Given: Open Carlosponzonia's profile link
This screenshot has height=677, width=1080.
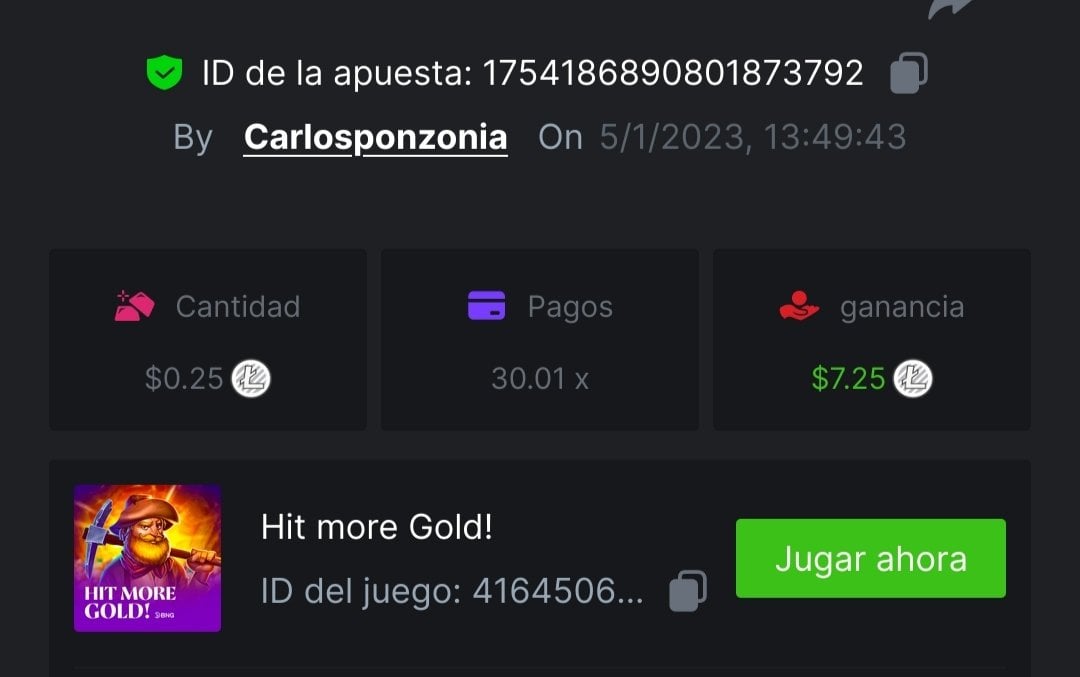Looking at the screenshot, I should point(375,137).
